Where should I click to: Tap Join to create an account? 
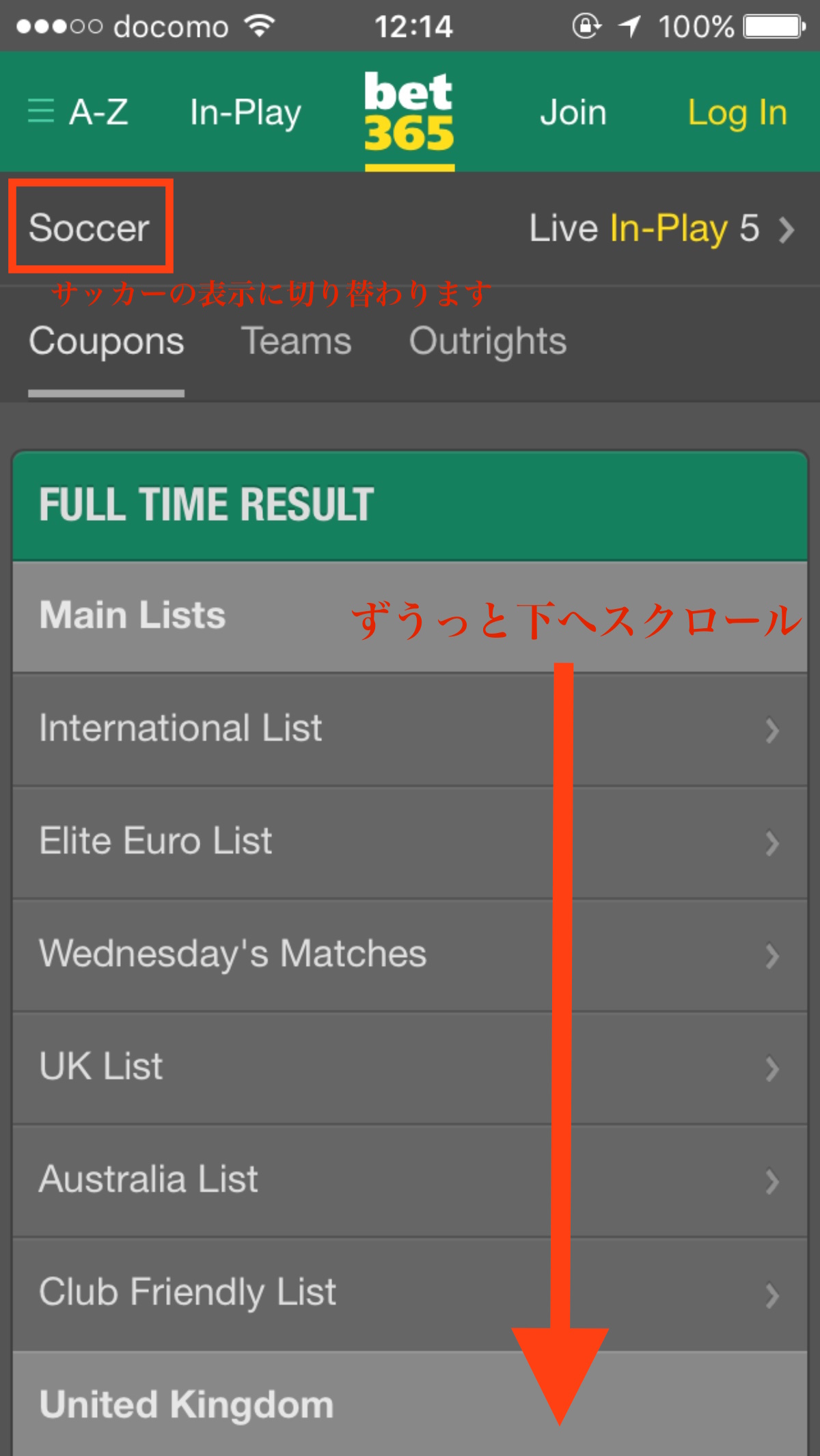pyautogui.click(x=573, y=112)
